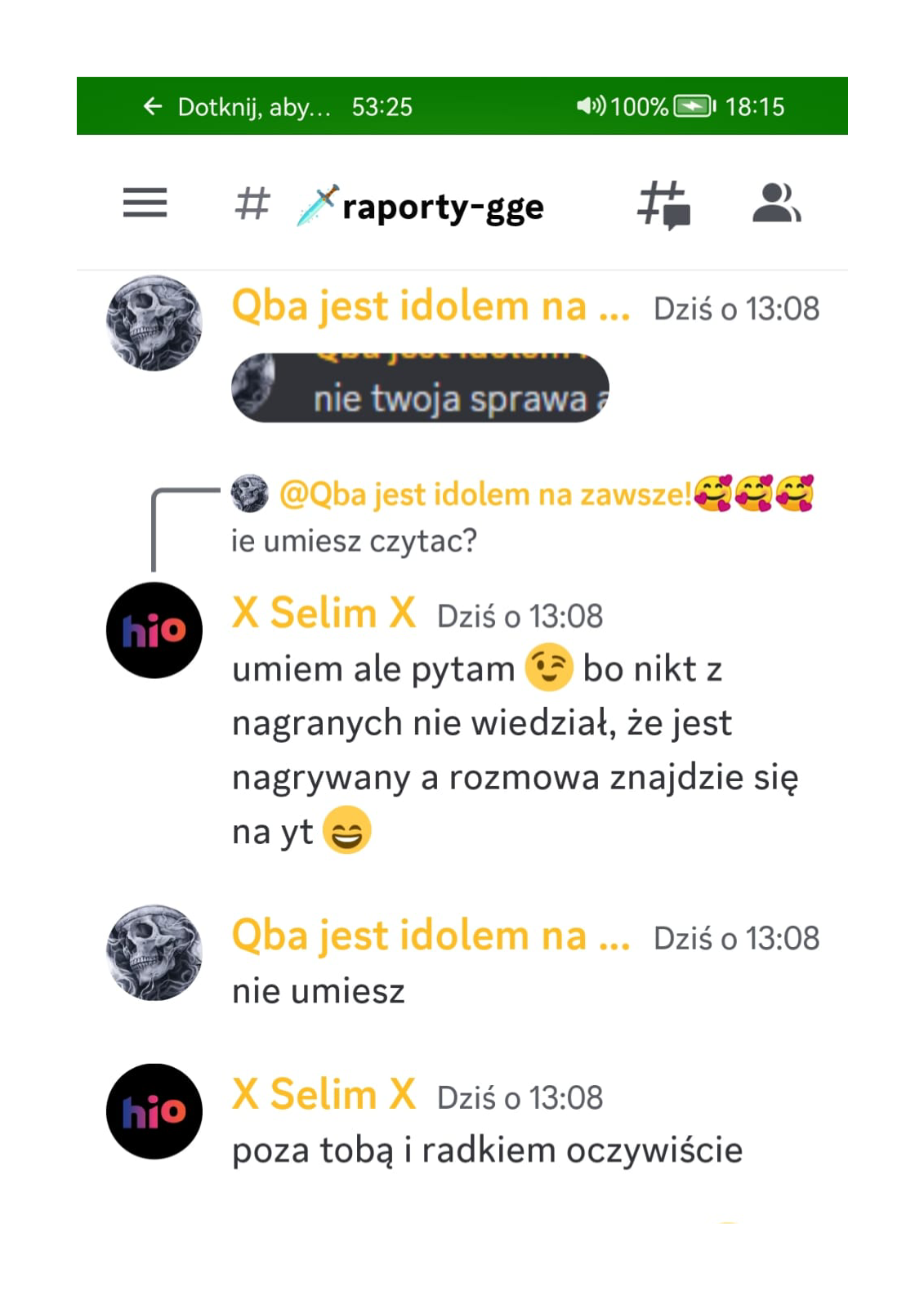Image resolution: width=924 pixels, height=1300 pixels.
Task: Open X Selim X avatar beside 'poza tobą' message
Action: 154,1111
